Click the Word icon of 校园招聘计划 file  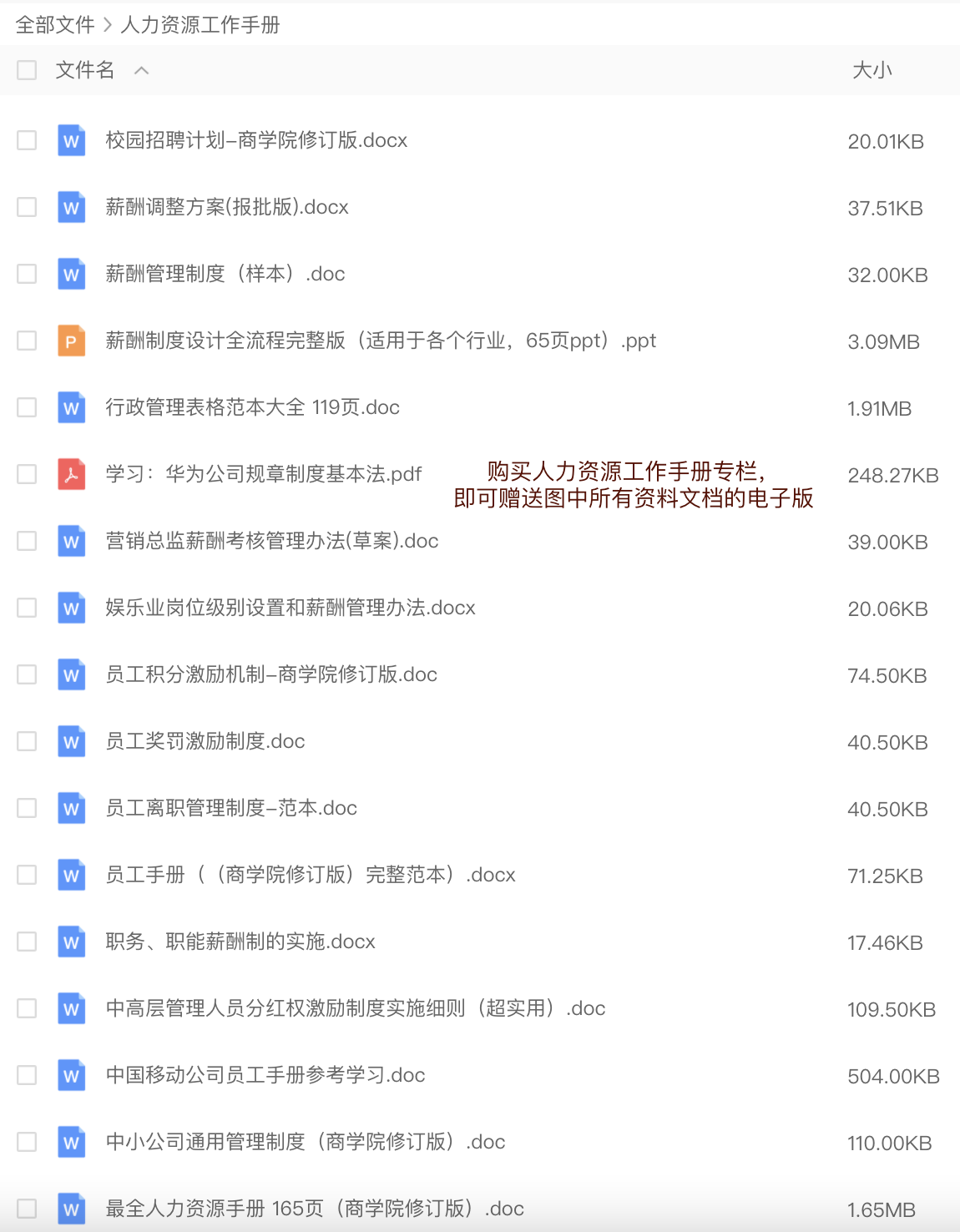(x=71, y=140)
